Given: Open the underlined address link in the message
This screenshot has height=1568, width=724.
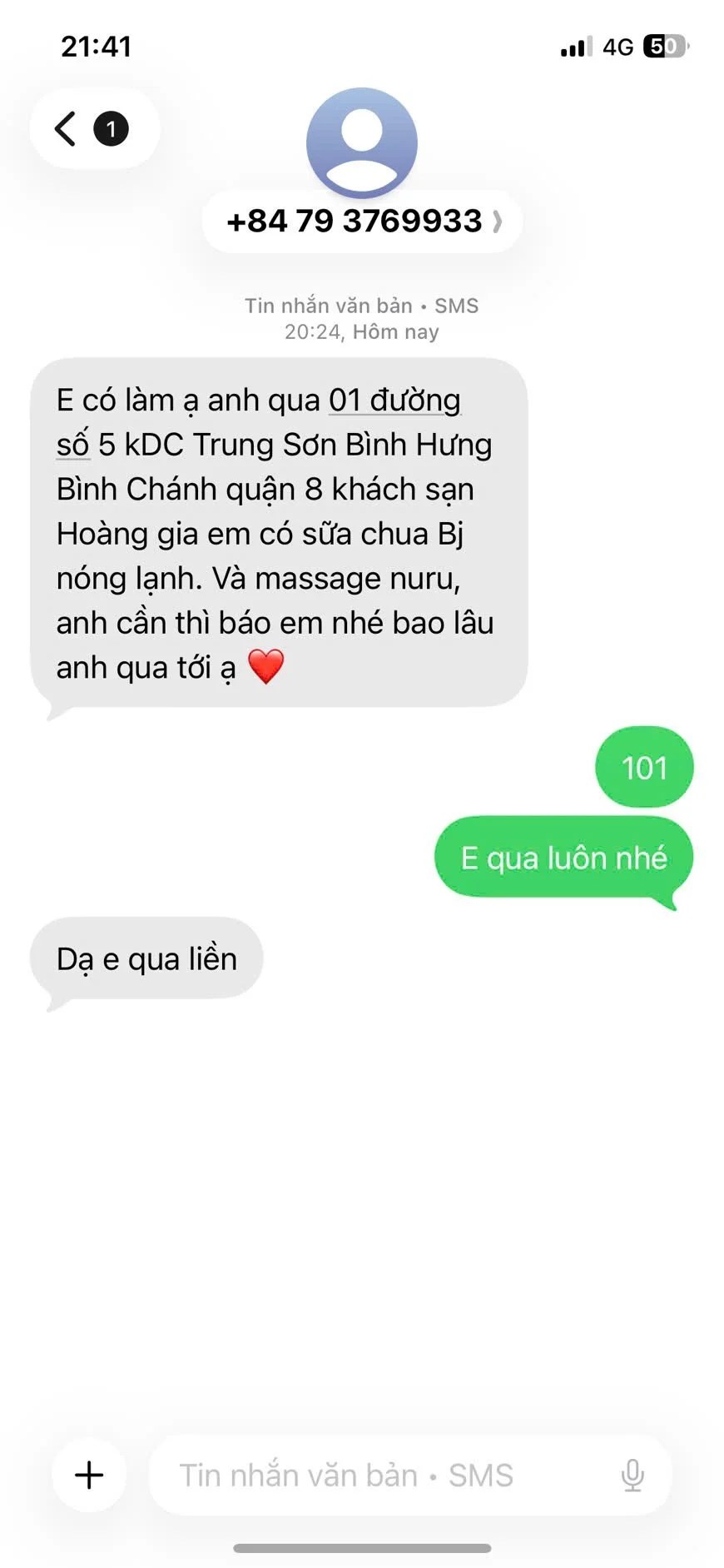Looking at the screenshot, I should [x=394, y=401].
